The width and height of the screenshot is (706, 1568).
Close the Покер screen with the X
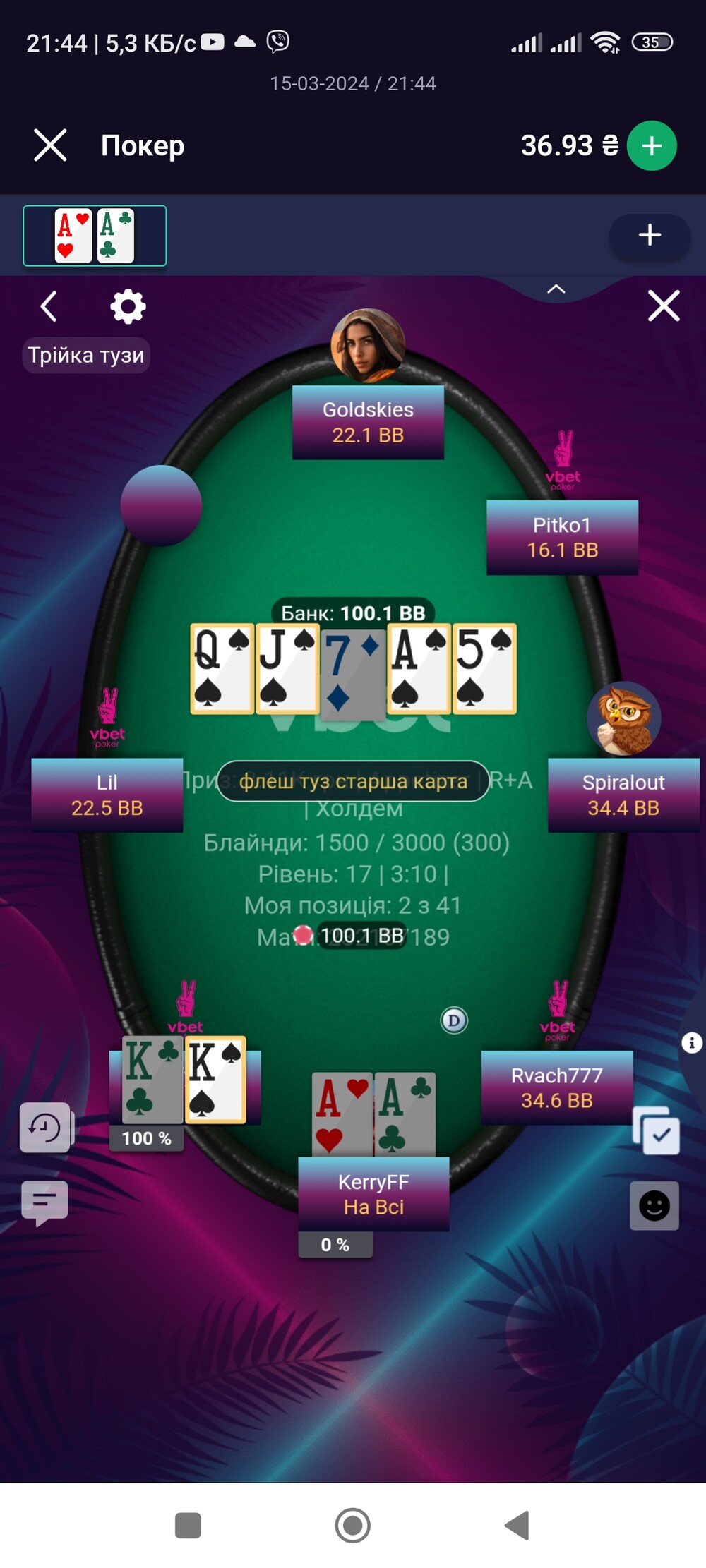point(50,145)
